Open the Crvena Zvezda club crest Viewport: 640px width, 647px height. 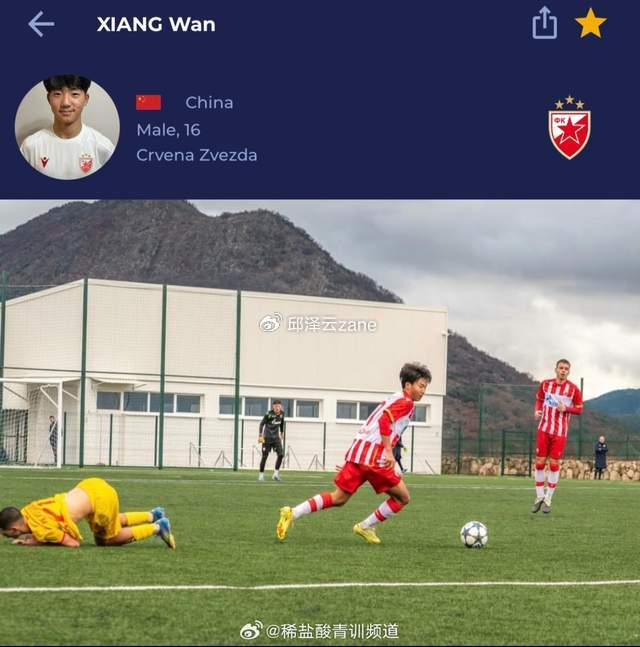coord(569,128)
